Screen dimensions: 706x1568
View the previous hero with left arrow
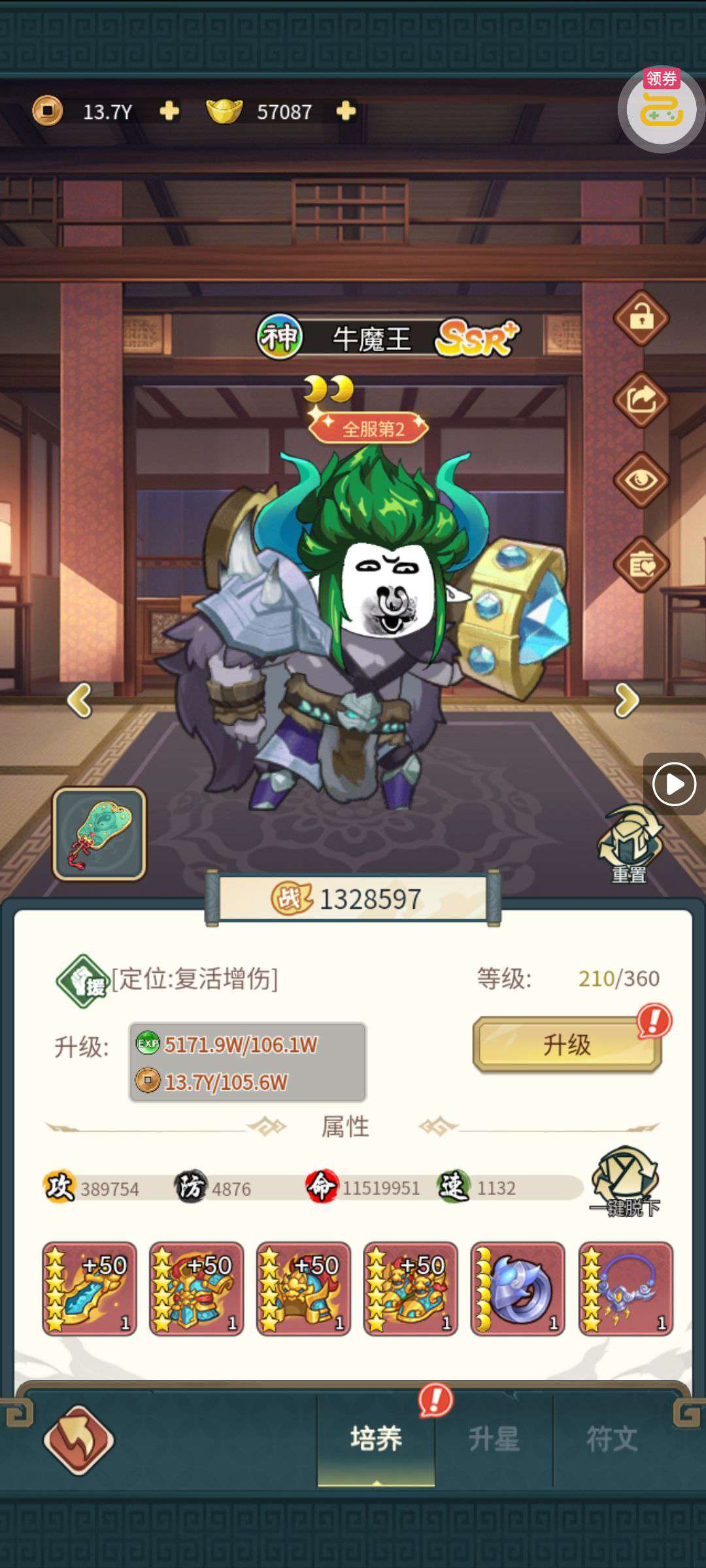click(x=80, y=701)
